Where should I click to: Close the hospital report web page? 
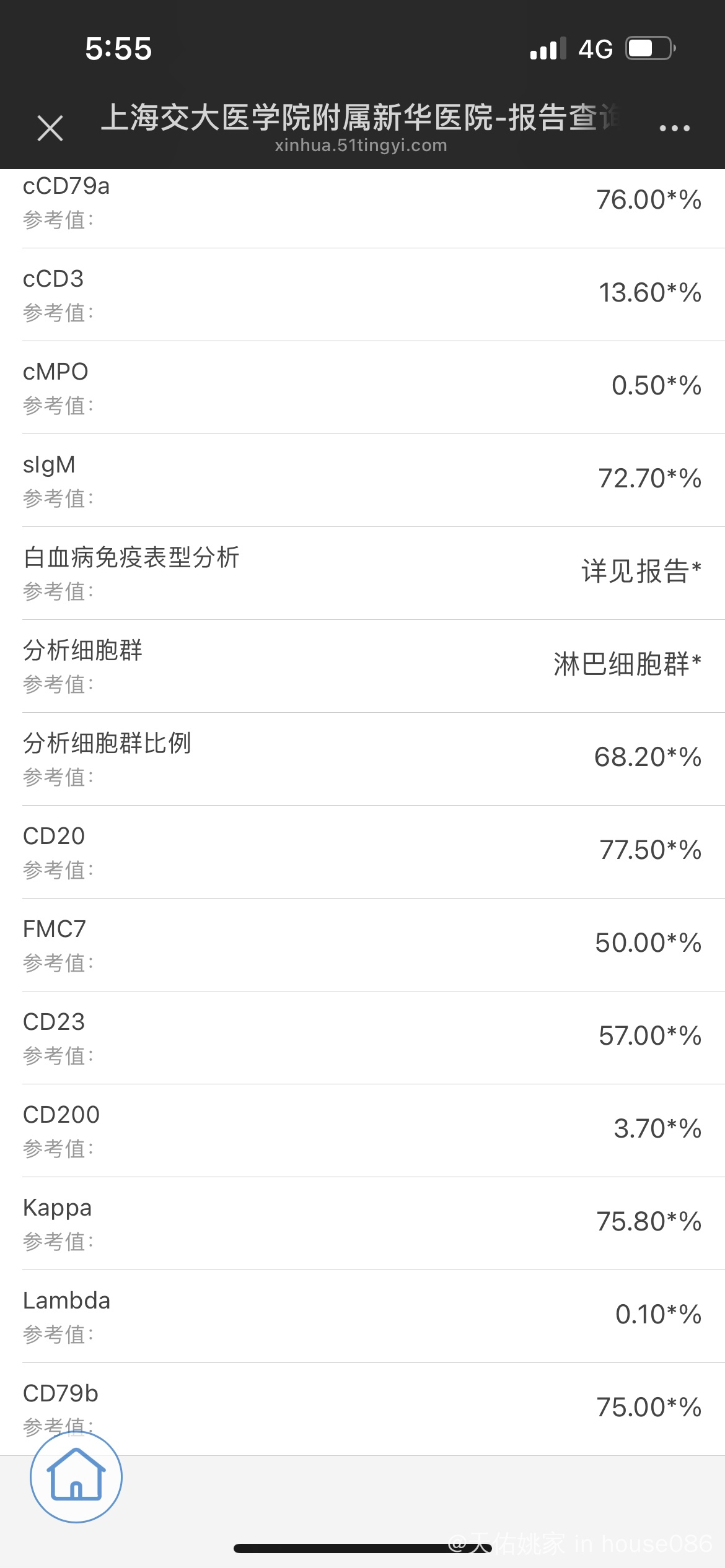coord(50,128)
